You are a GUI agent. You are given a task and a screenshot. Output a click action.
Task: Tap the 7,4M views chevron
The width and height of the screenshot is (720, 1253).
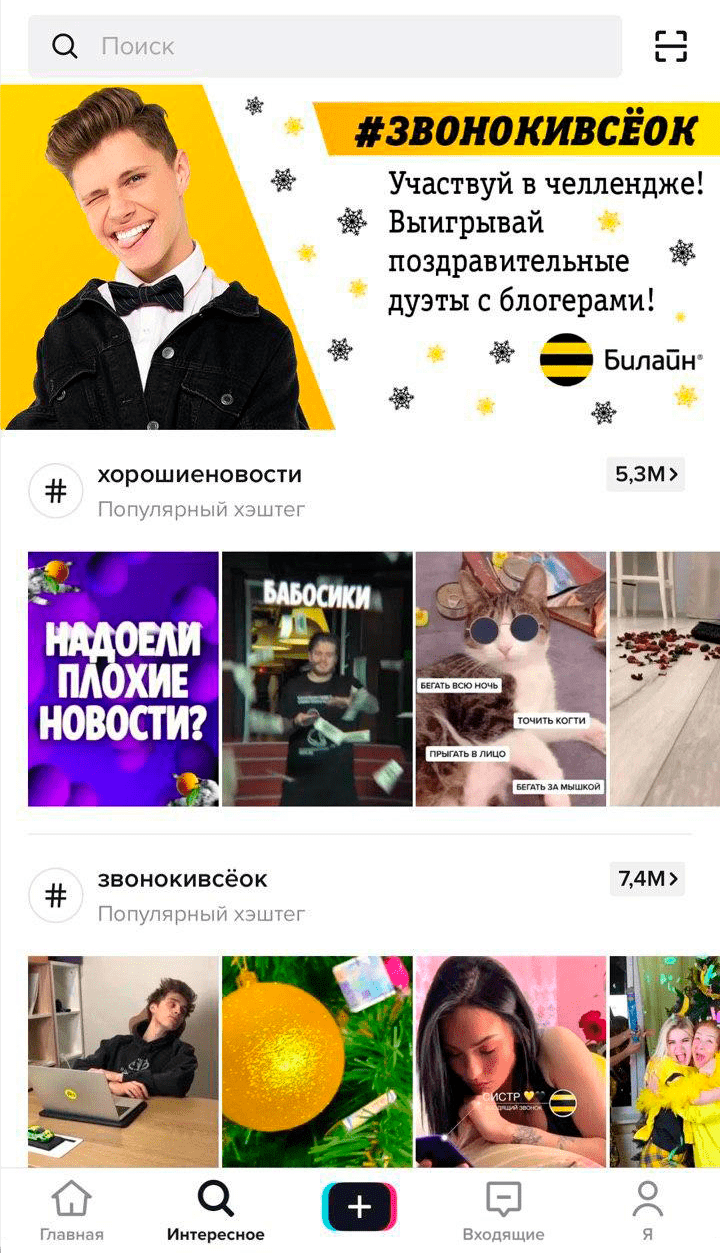649,880
